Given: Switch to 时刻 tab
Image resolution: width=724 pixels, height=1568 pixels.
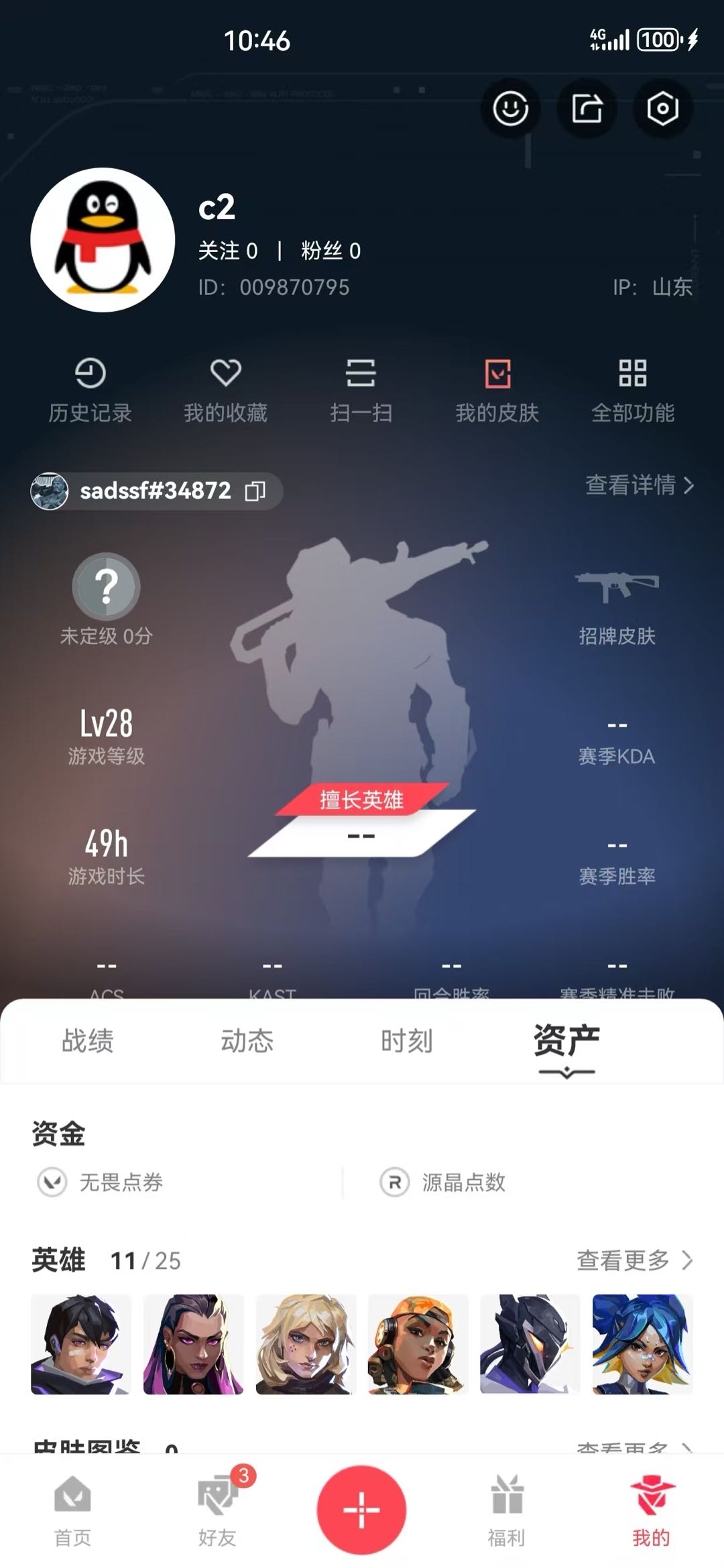Looking at the screenshot, I should [x=406, y=1041].
